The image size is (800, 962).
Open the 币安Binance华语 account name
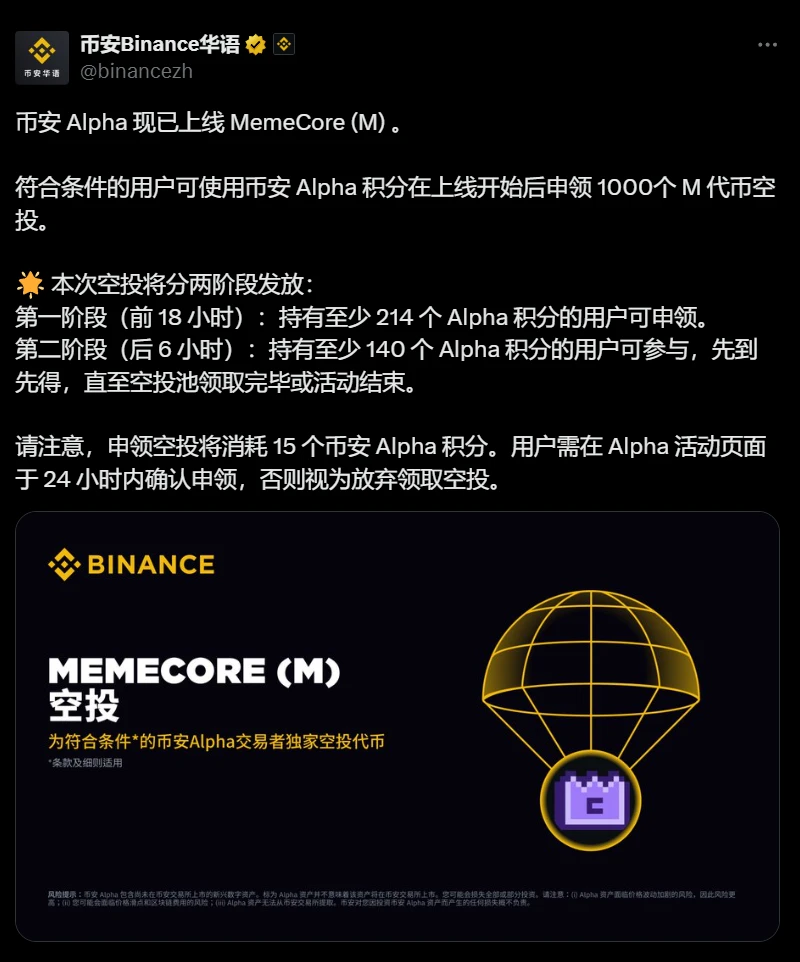(160, 44)
